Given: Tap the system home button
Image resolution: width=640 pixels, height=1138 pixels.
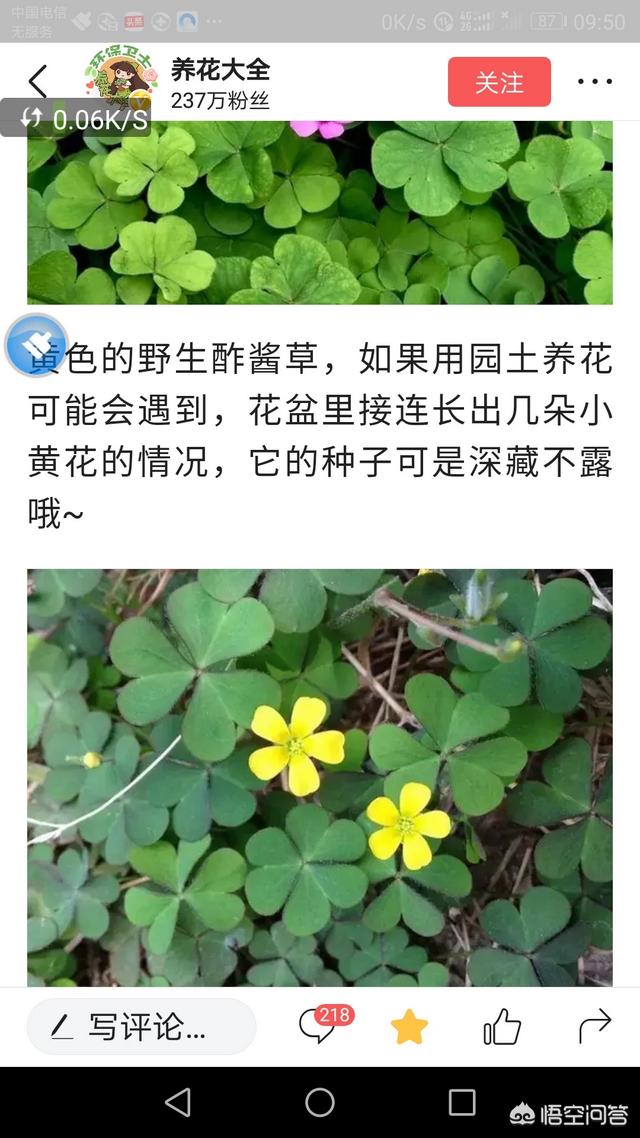Looking at the screenshot, I should pyautogui.click(x=320, y=1102).
